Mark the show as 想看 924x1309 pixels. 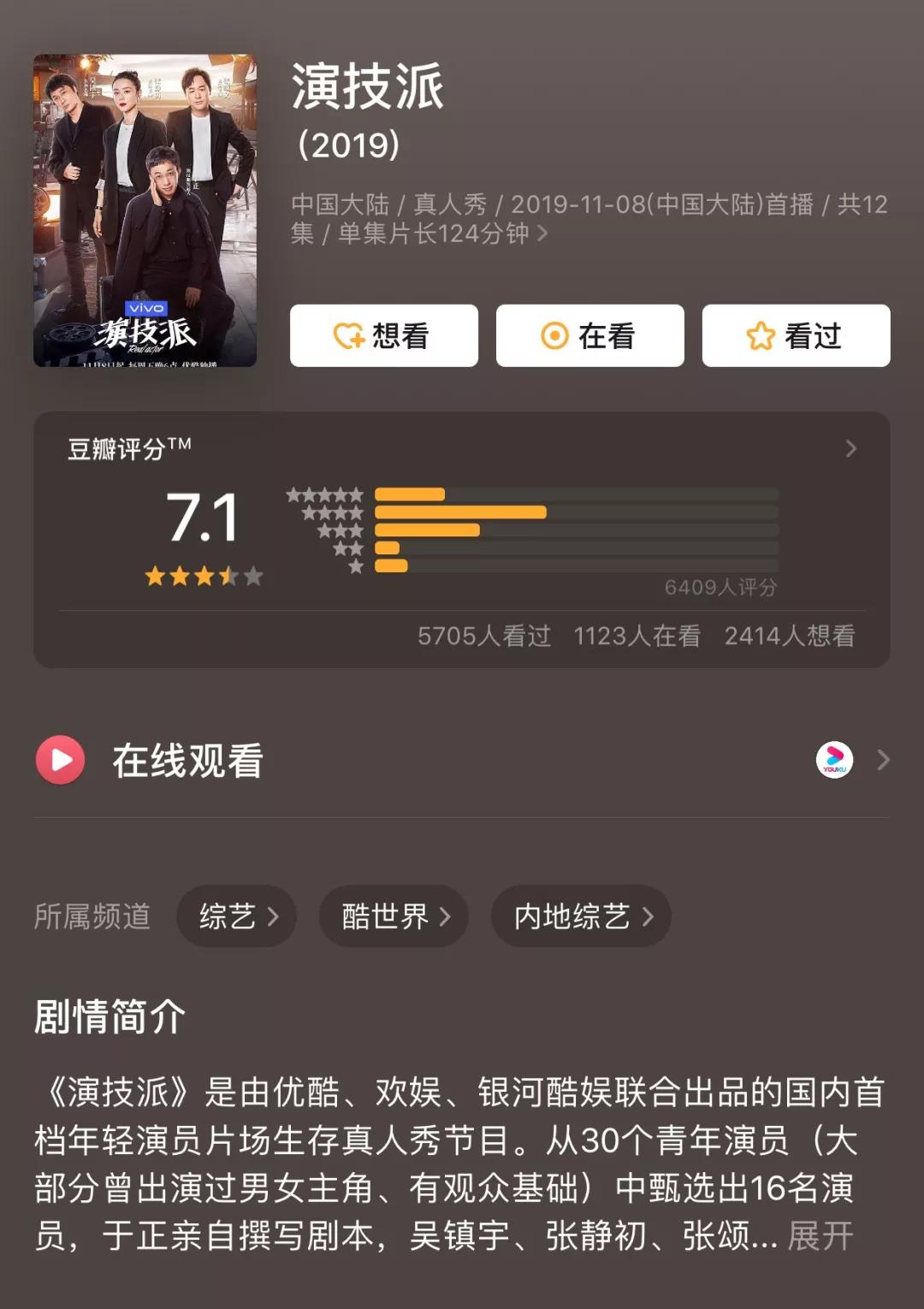click(x=383, y=336)
